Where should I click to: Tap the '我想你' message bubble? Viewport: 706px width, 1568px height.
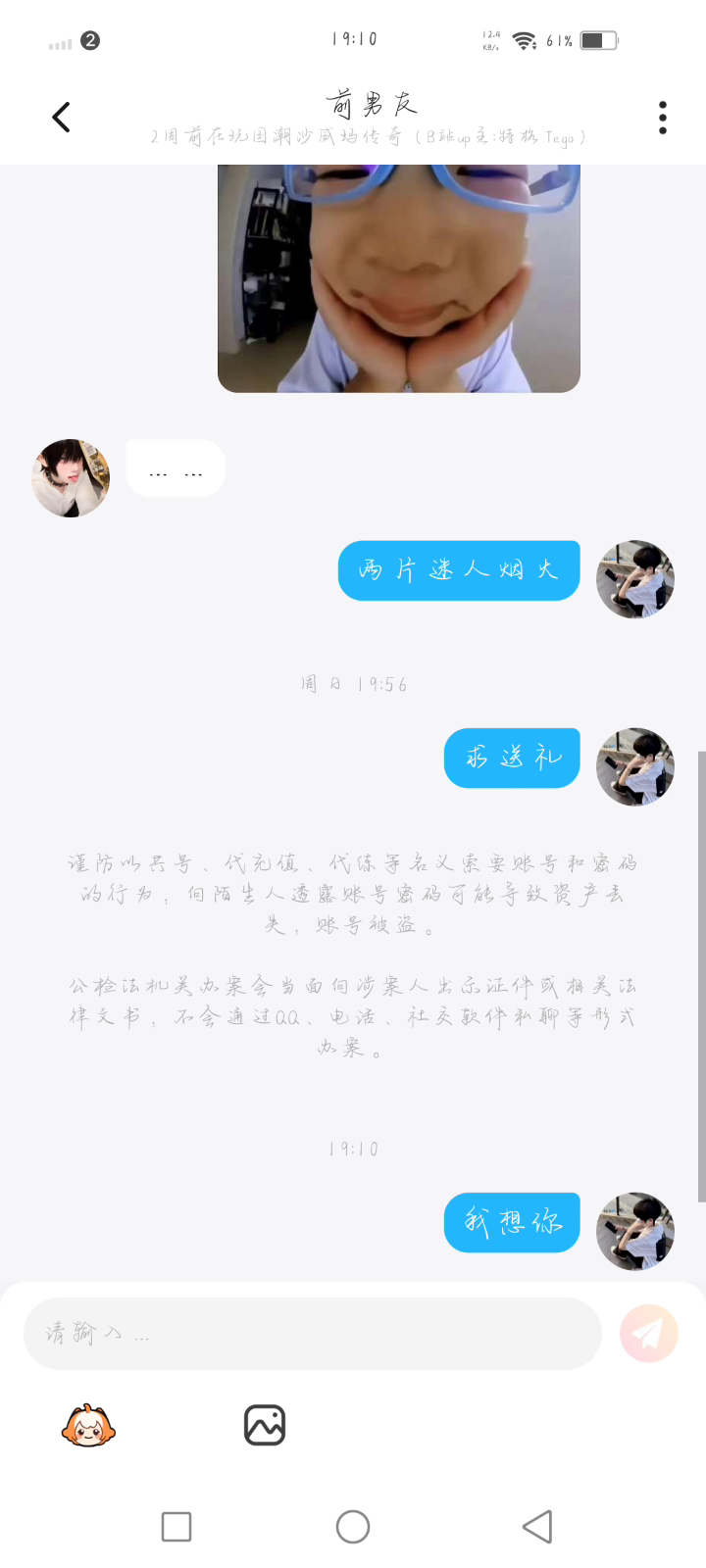click(512, 1222)
